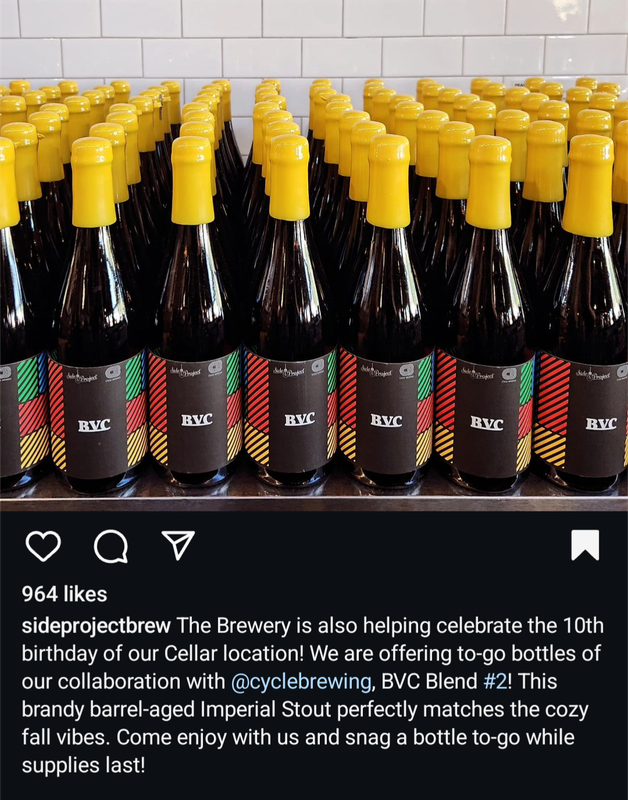The height and width of the screenshot is (800, 628).
Task: Open comments on this post
Action: click(111, 545)
